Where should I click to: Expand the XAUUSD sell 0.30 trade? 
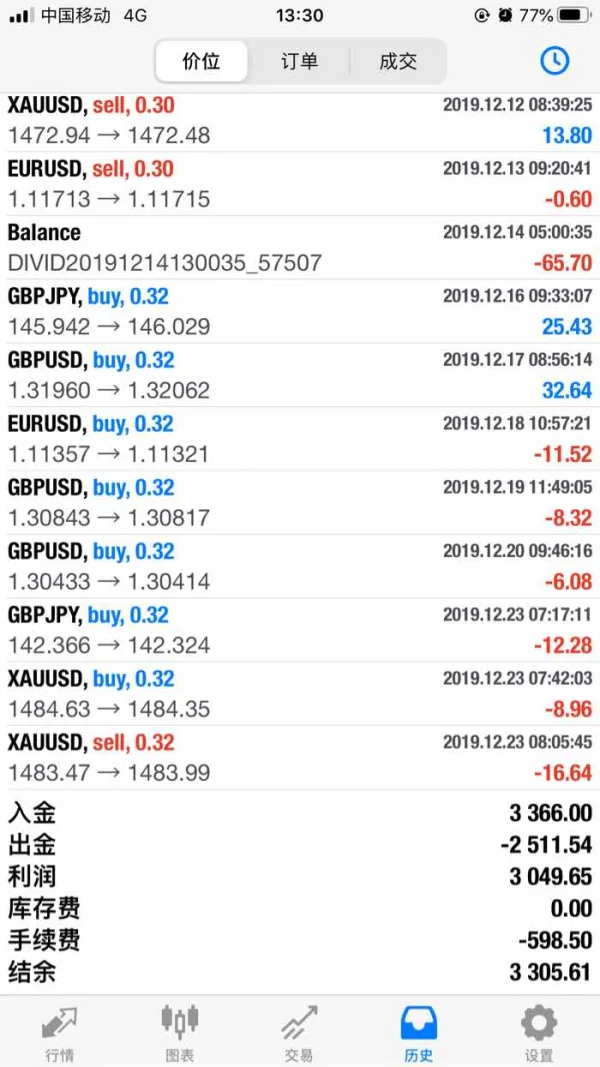[x=300, y=120]
